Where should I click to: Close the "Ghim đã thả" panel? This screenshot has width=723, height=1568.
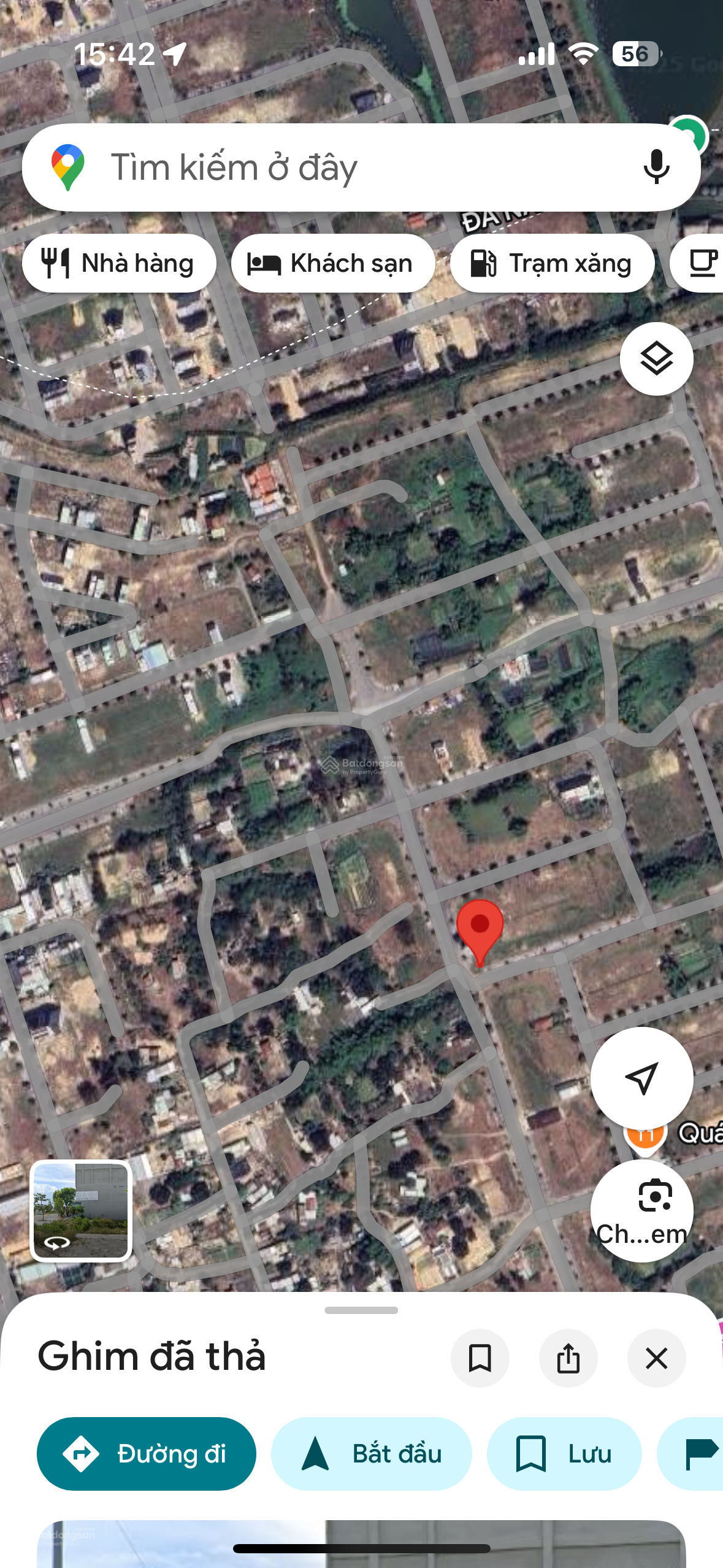click(x=656, y=1358)
